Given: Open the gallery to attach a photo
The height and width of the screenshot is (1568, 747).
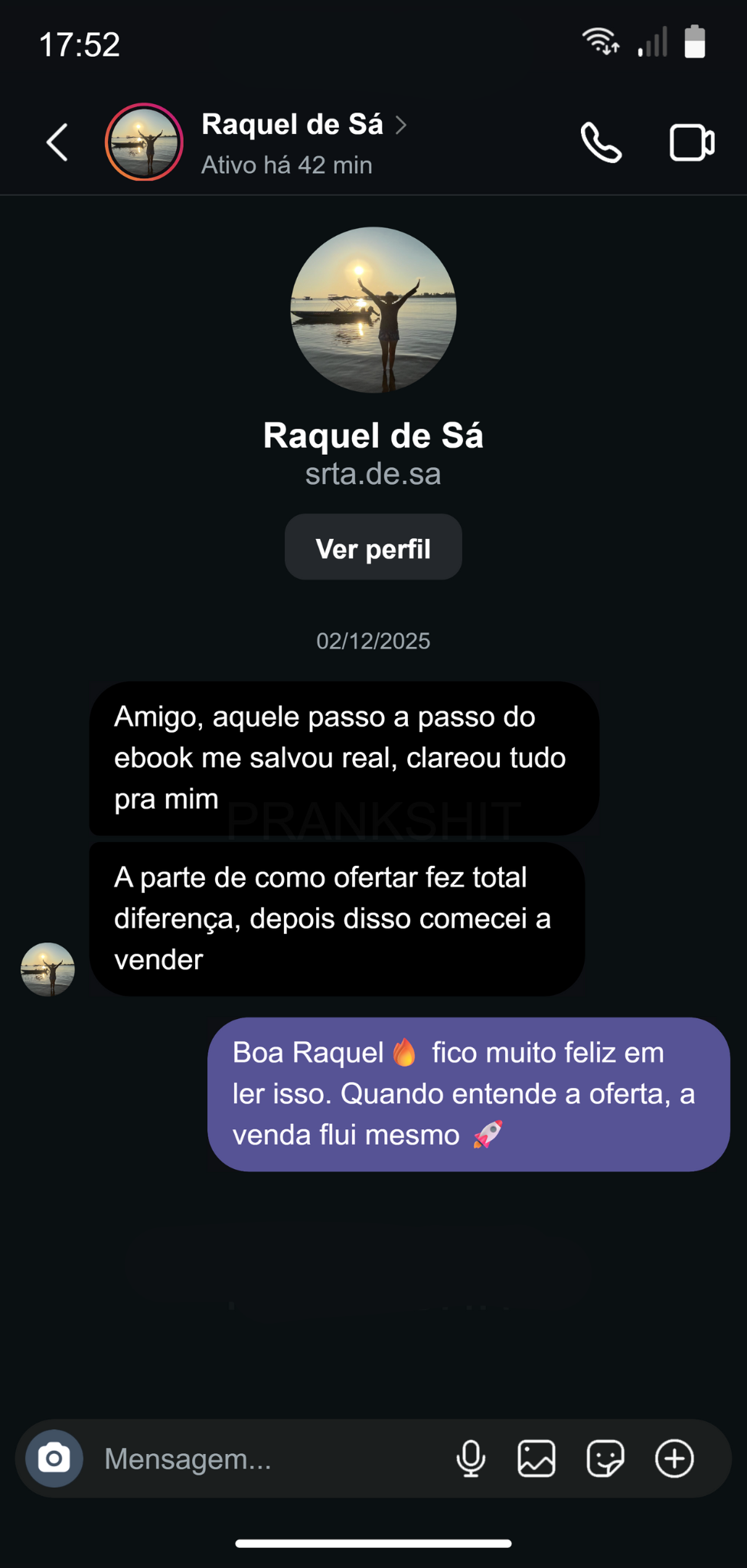Looking at the screenshot, I should pyautogui.click(x=536, y=1458).
